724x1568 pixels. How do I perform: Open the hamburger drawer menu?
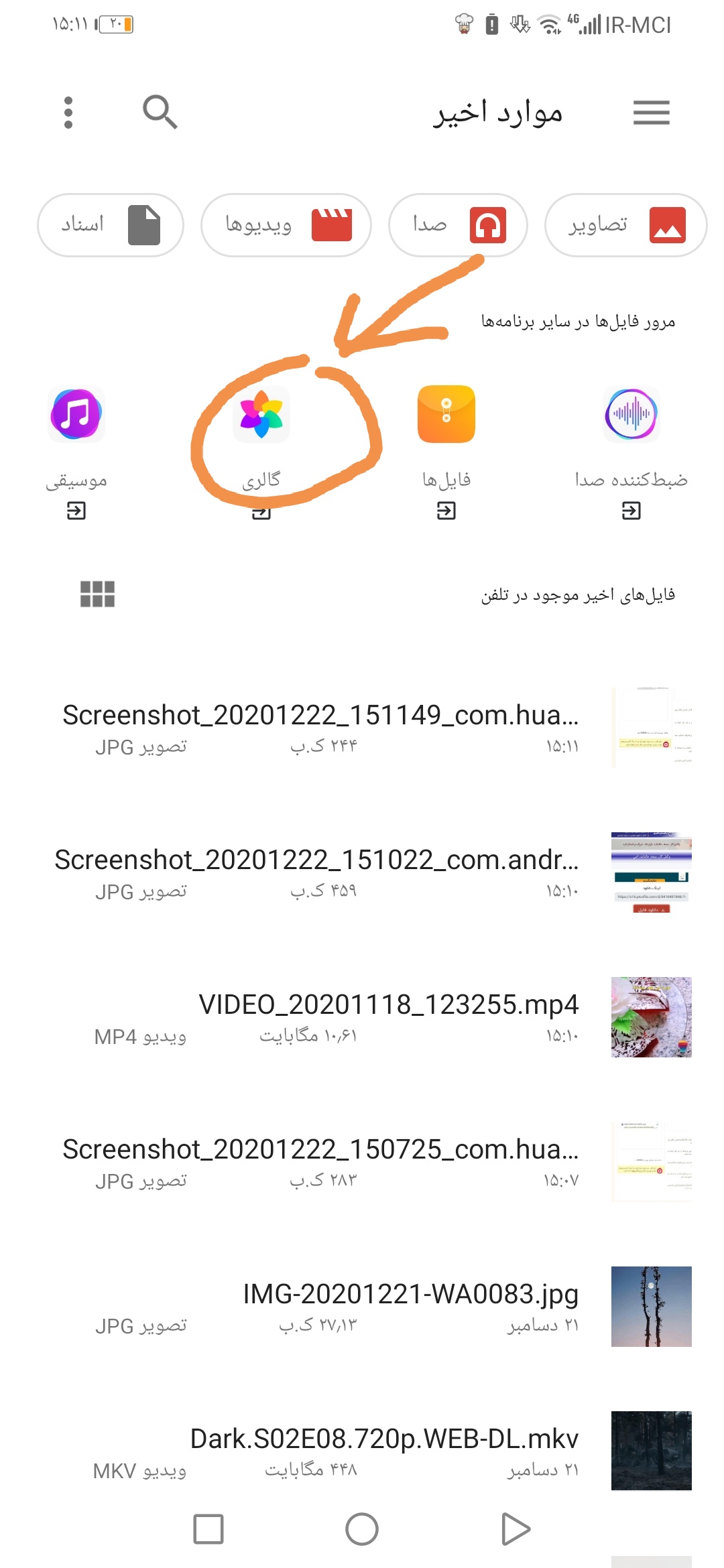click(x=651, y=112)
